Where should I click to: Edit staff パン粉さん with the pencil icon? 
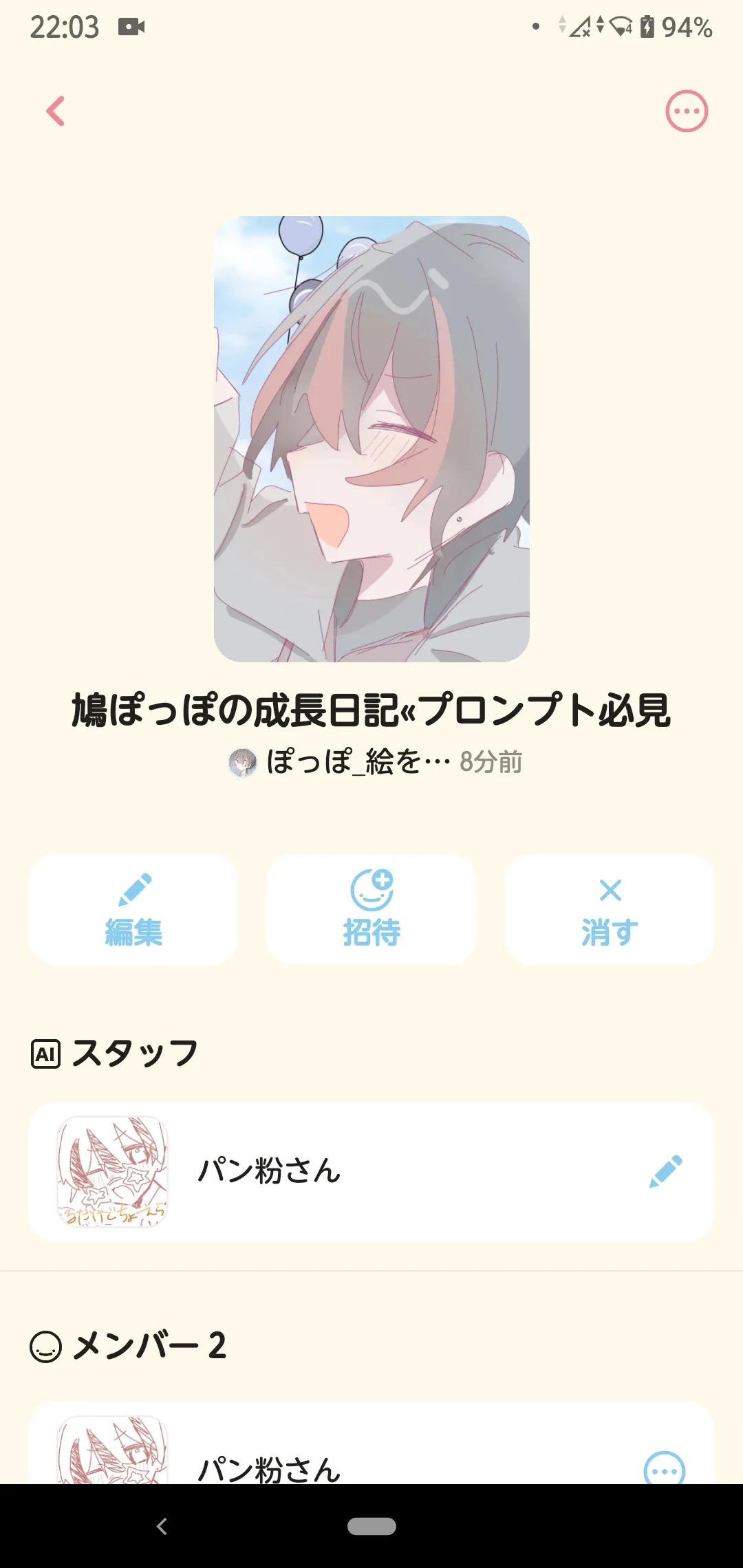click(665, 1171)
